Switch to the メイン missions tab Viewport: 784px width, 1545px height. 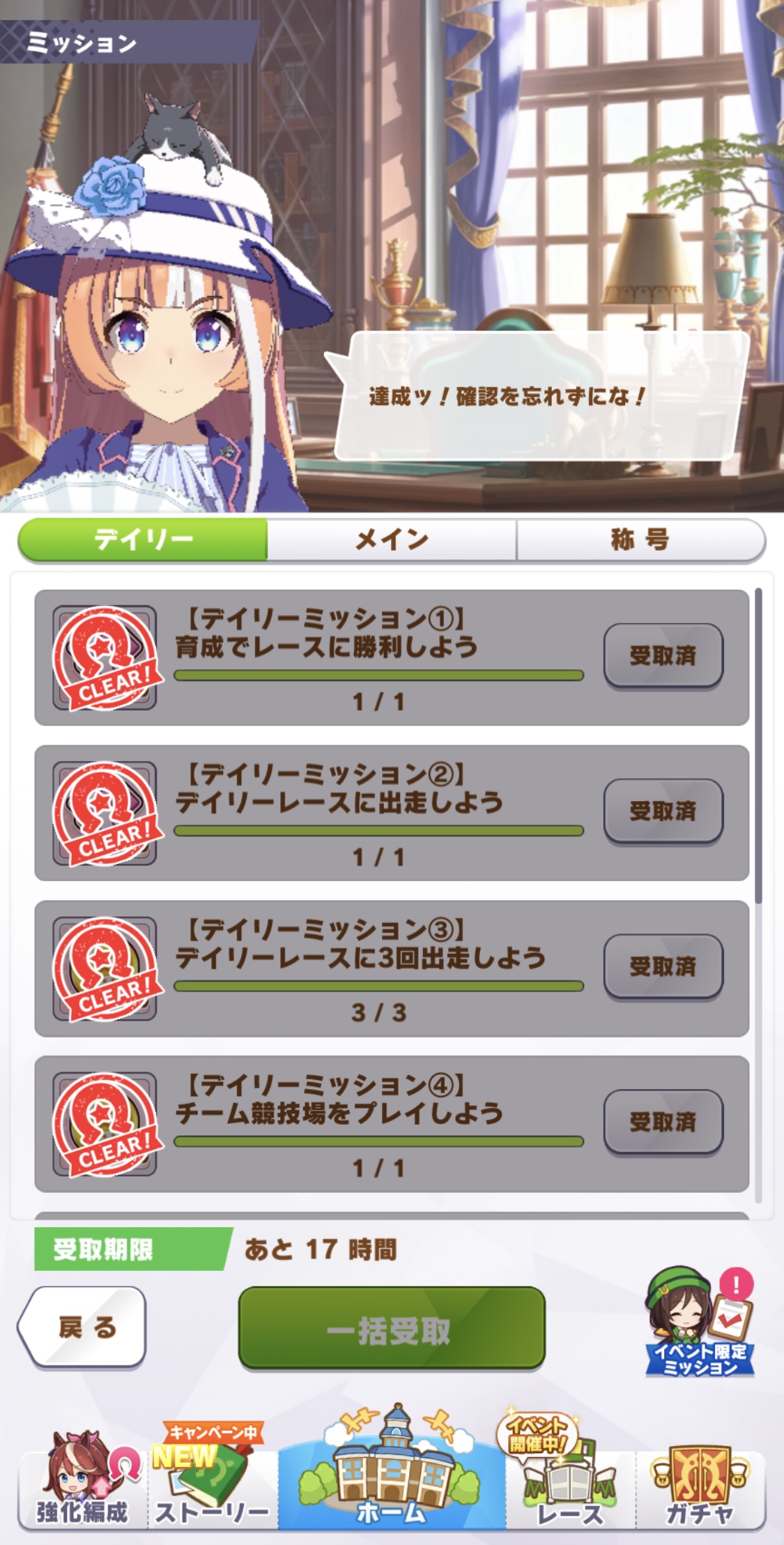[x=392, y=539]
